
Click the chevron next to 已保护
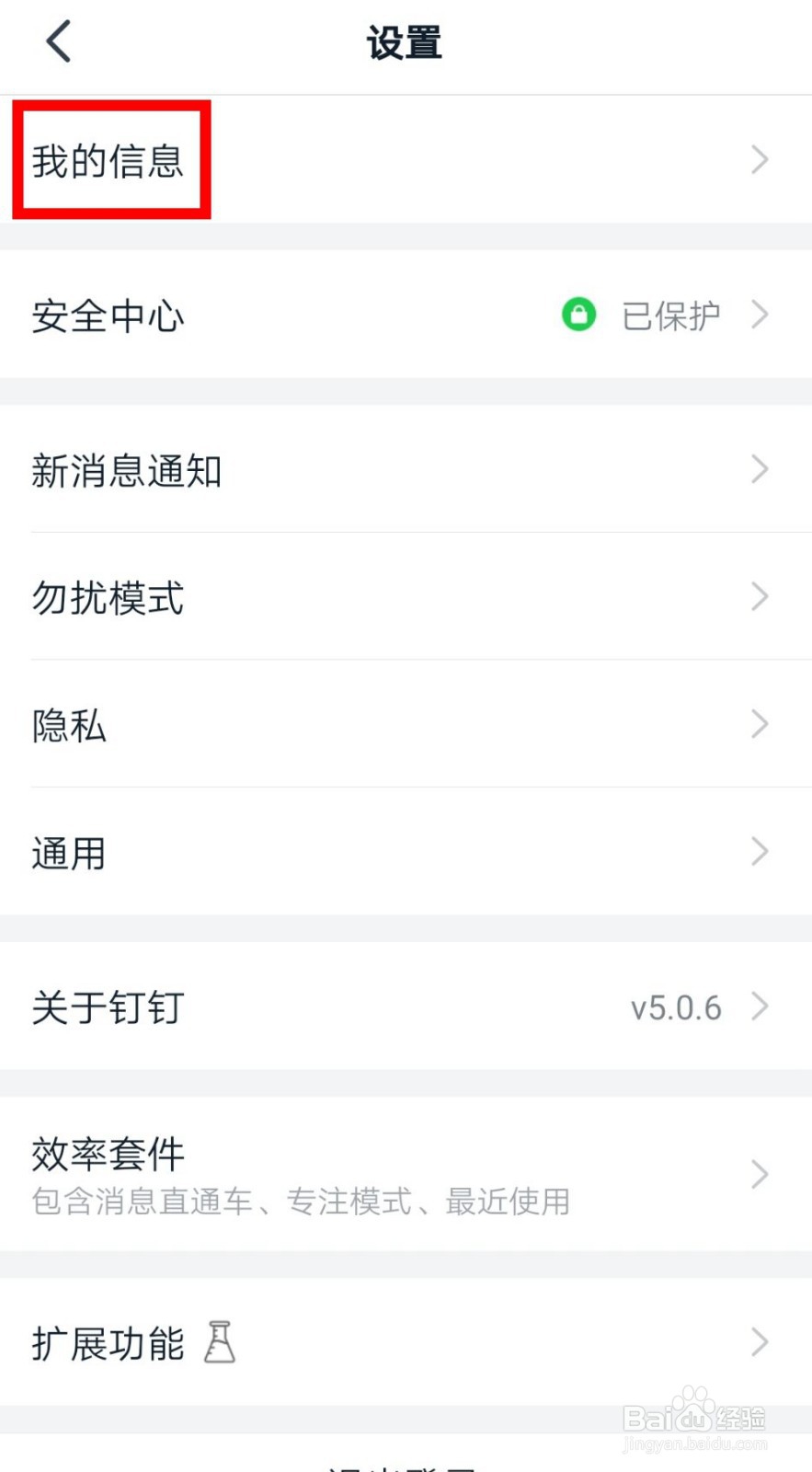coord(760,316)
